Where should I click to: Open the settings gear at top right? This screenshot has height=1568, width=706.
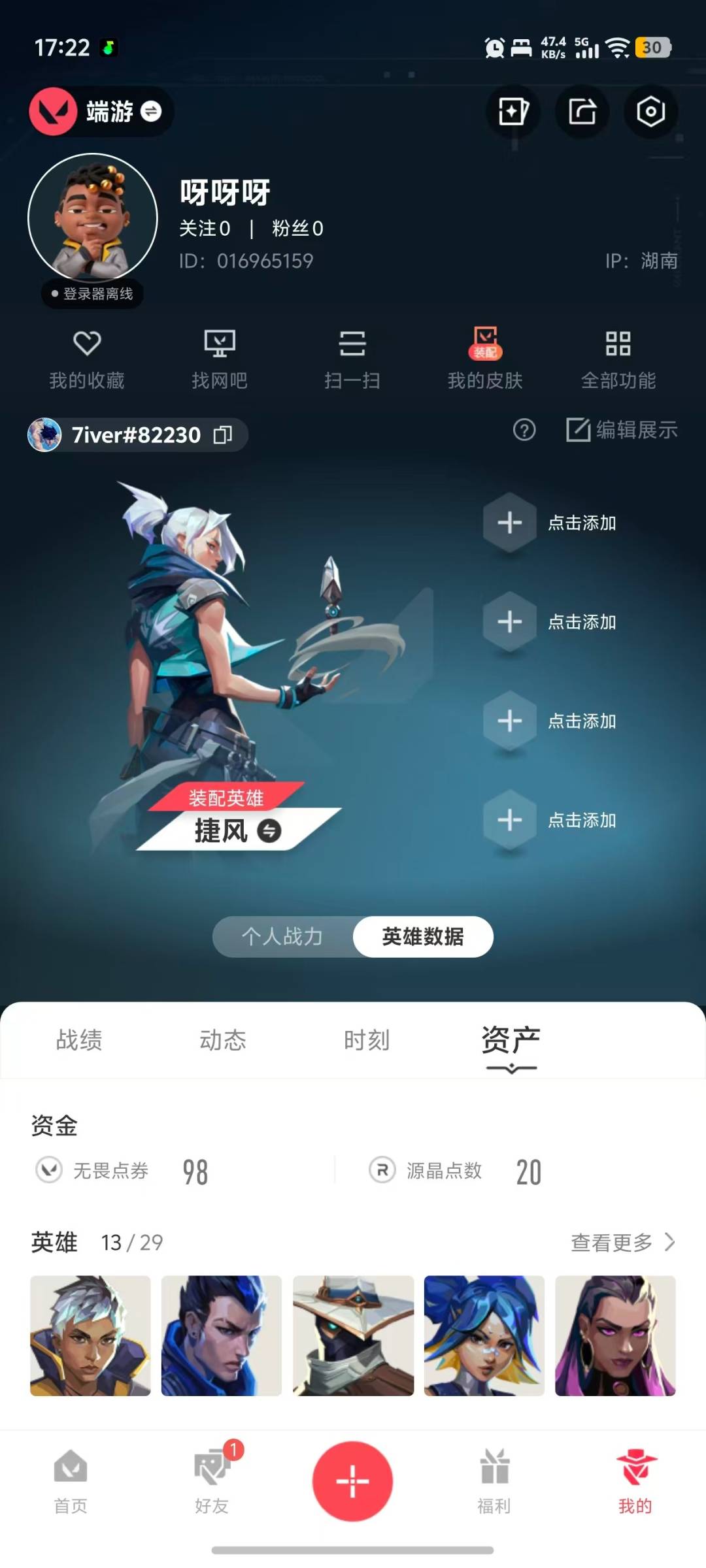click(651, 112)
